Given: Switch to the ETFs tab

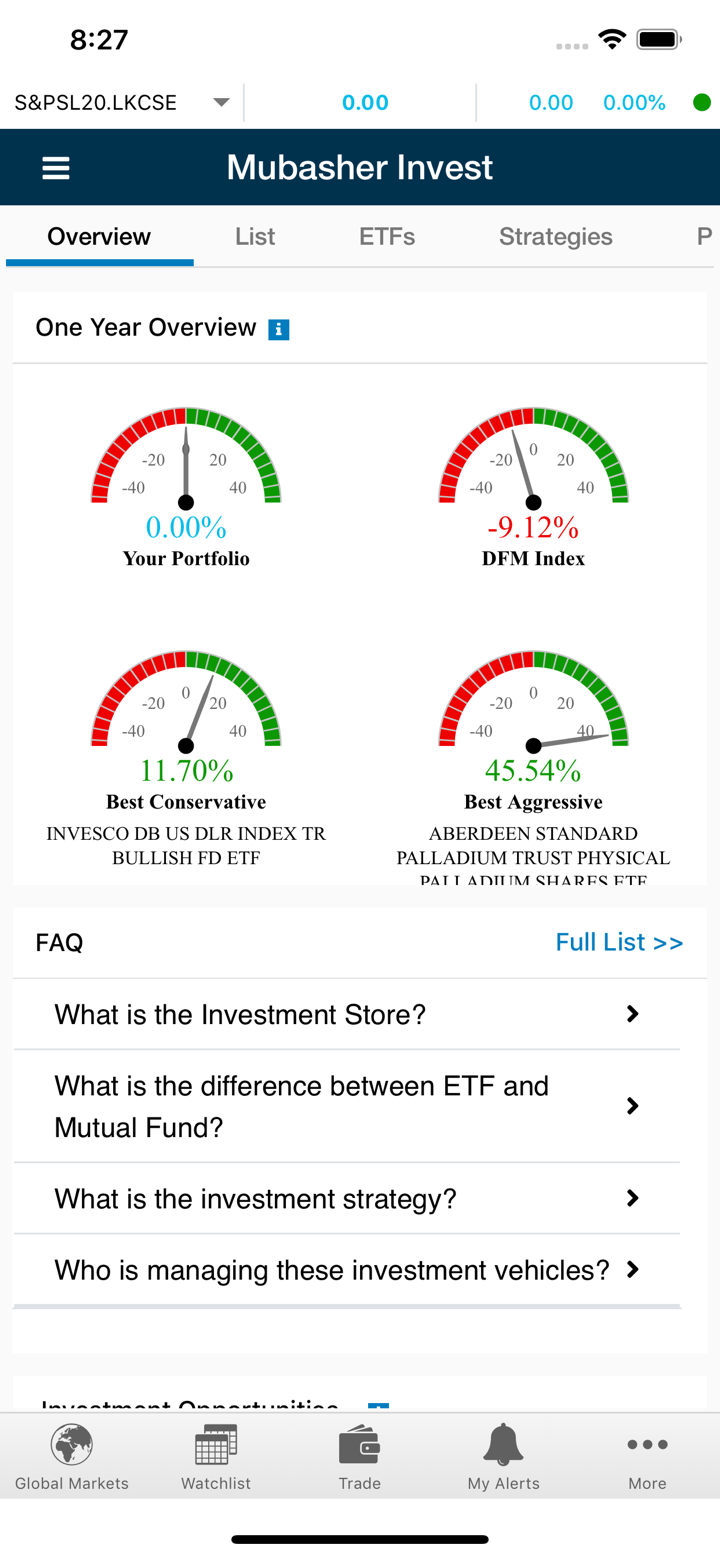Looking at the screenshot, I should pyautogui.click(x=387, y=237).
